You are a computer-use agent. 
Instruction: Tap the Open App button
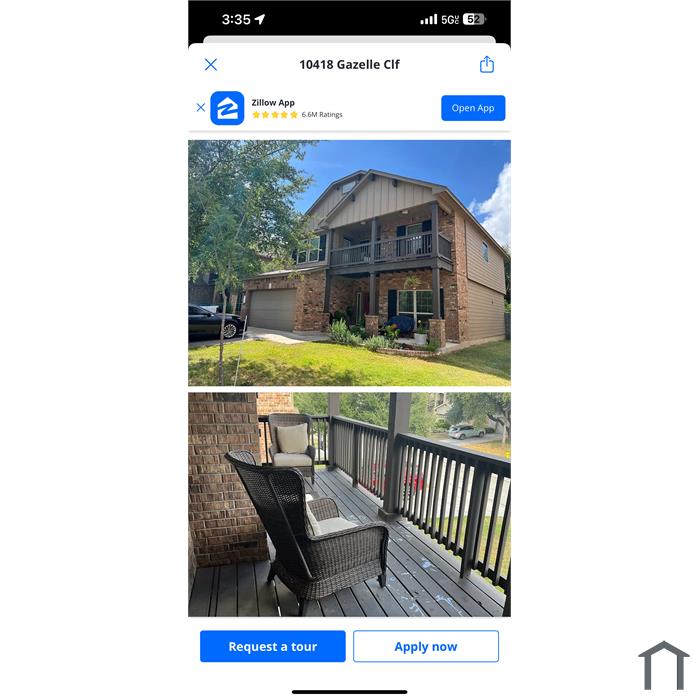coord(473,108)
